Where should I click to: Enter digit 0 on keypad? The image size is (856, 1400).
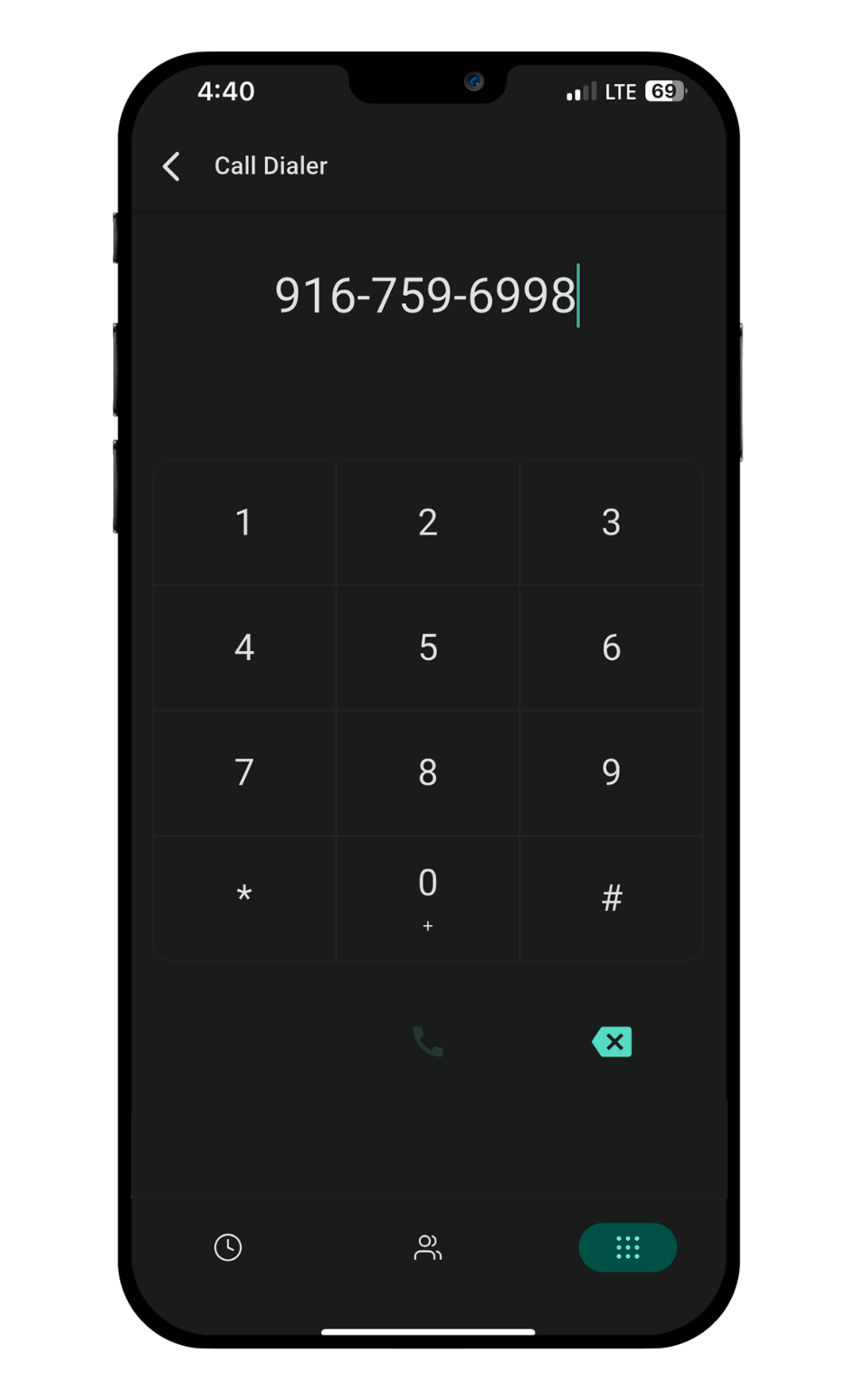[428, 897]
